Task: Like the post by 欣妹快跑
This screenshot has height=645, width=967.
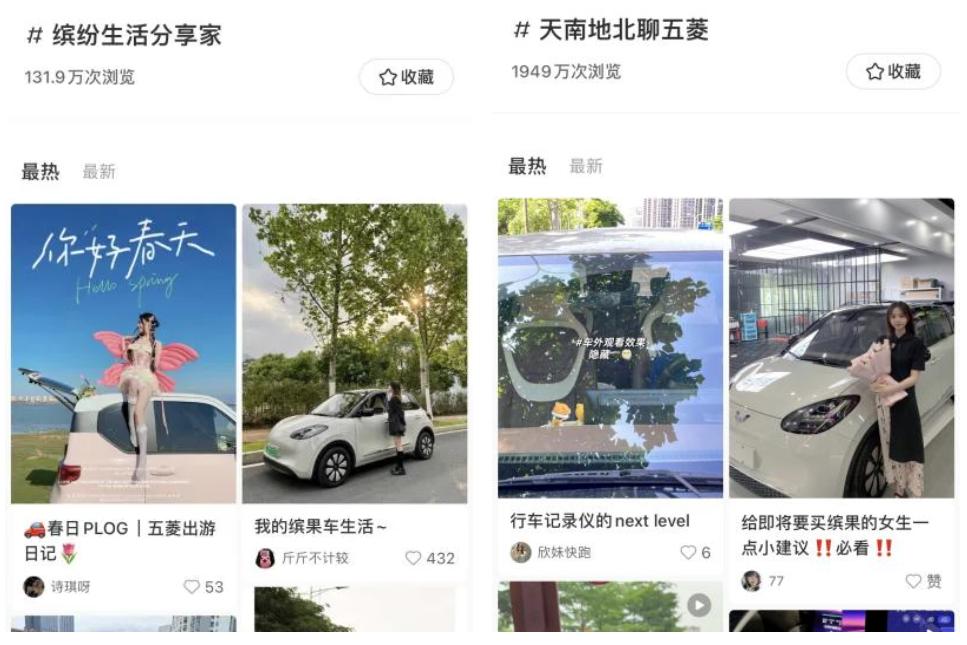Action: [x=688, y=552]
